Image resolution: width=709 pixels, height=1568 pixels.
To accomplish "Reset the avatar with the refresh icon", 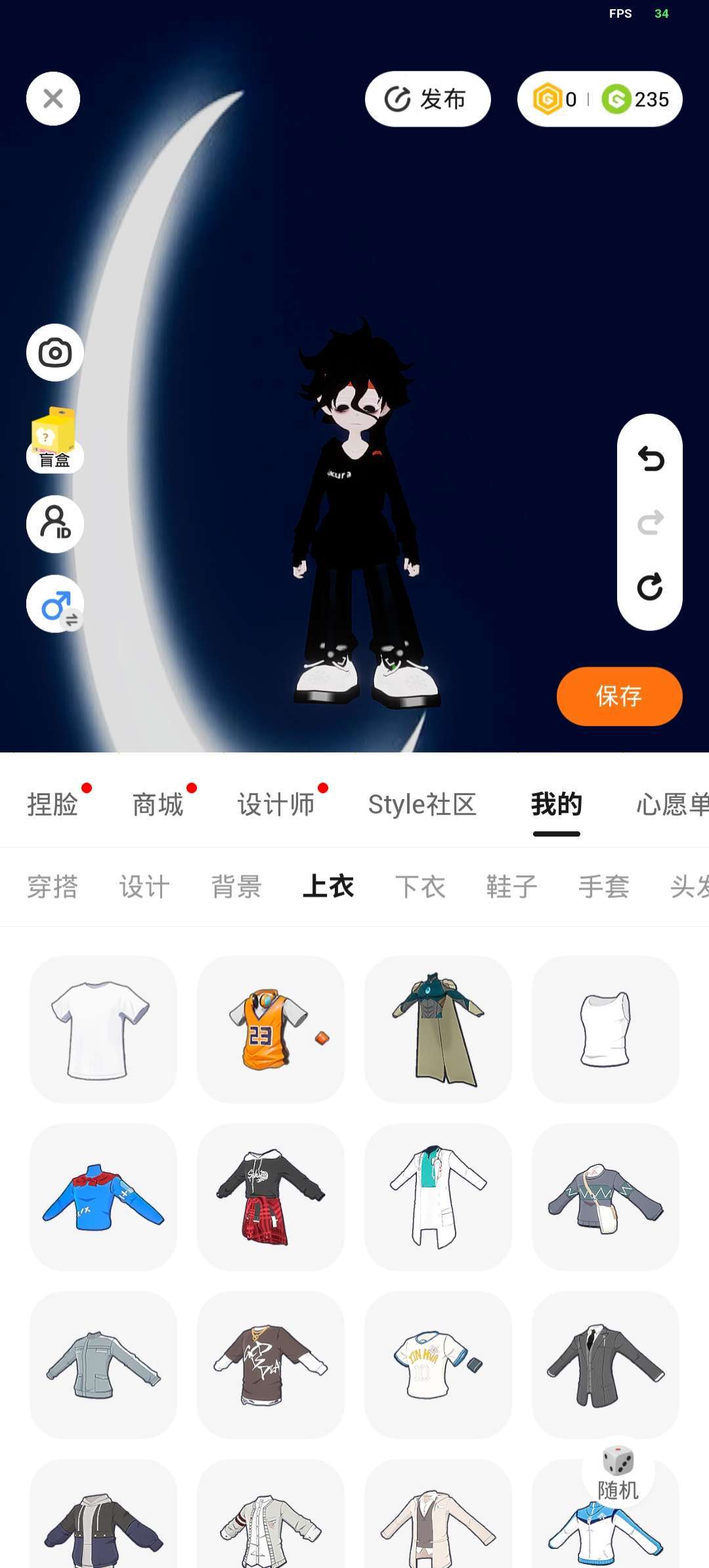I will [x=650, y=586].
